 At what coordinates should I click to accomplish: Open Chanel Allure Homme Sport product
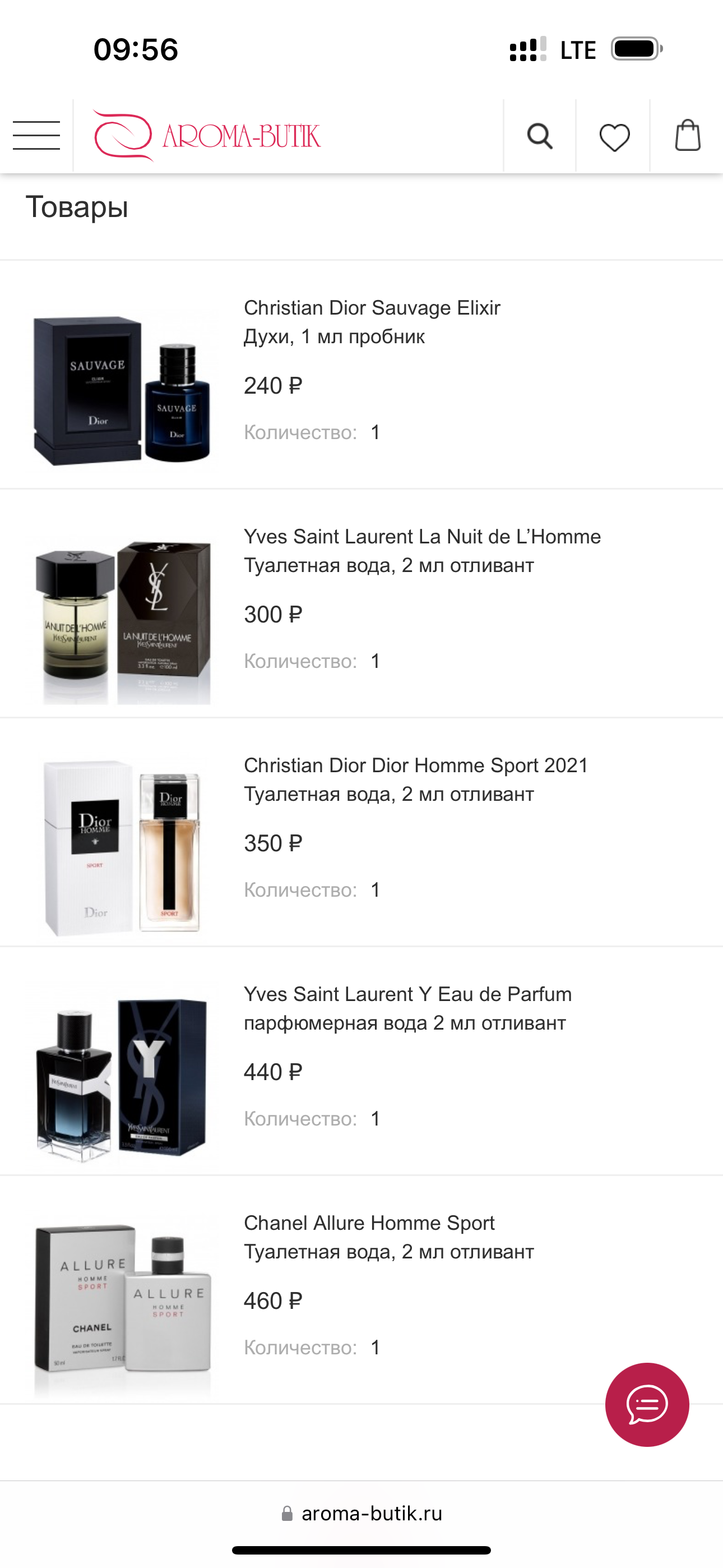(x=369, y=1224)
